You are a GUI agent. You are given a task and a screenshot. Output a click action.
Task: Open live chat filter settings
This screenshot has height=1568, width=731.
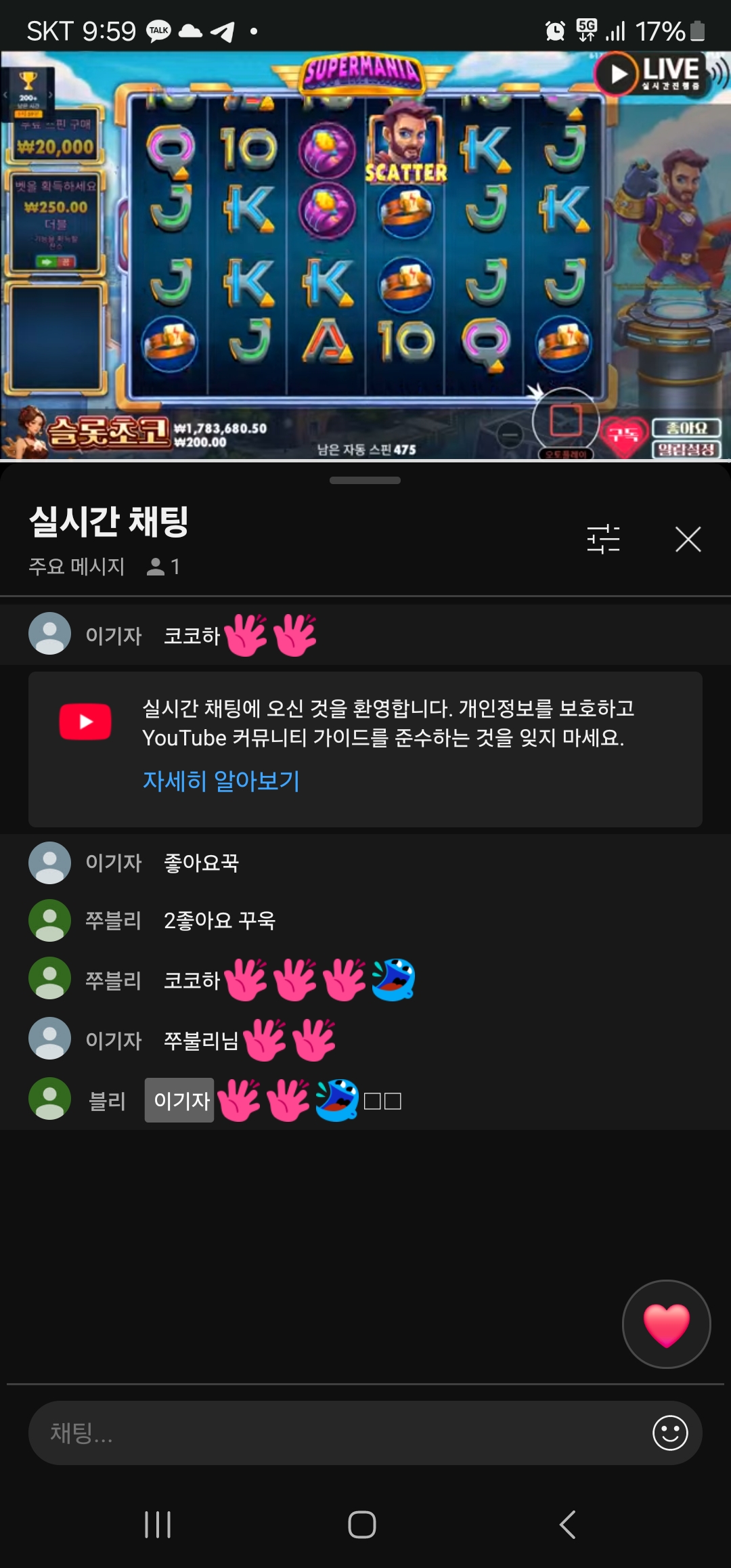coord(603,540)
